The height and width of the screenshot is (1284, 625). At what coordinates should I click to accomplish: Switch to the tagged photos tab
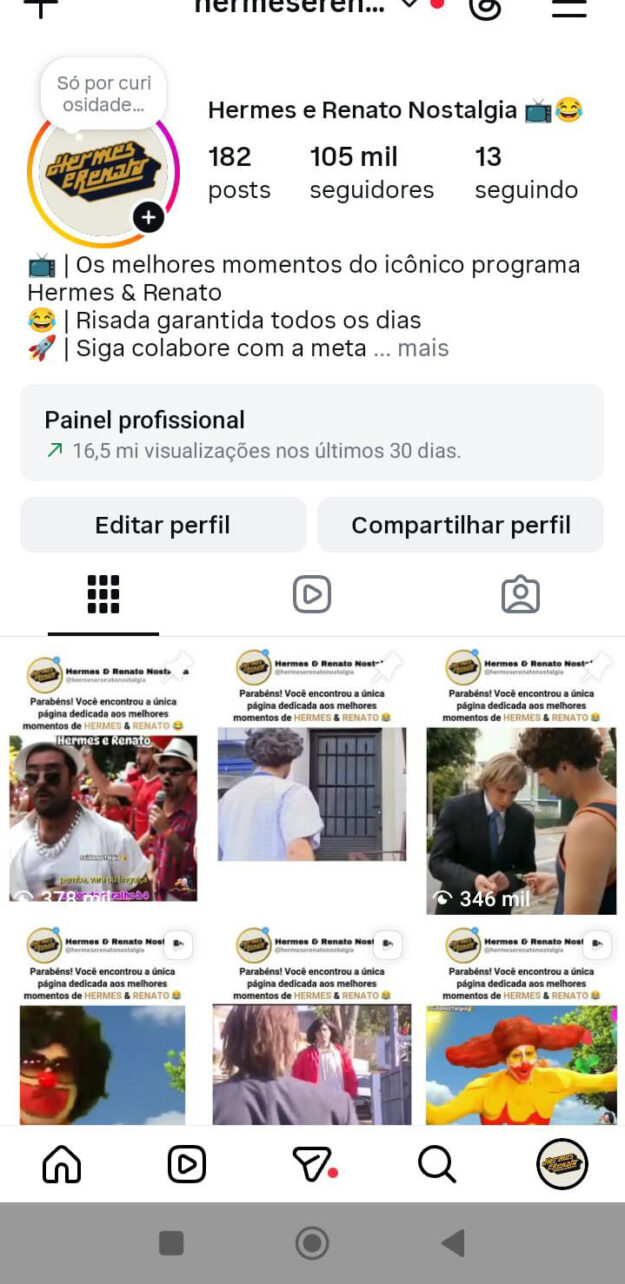click(x=520, y=595)
